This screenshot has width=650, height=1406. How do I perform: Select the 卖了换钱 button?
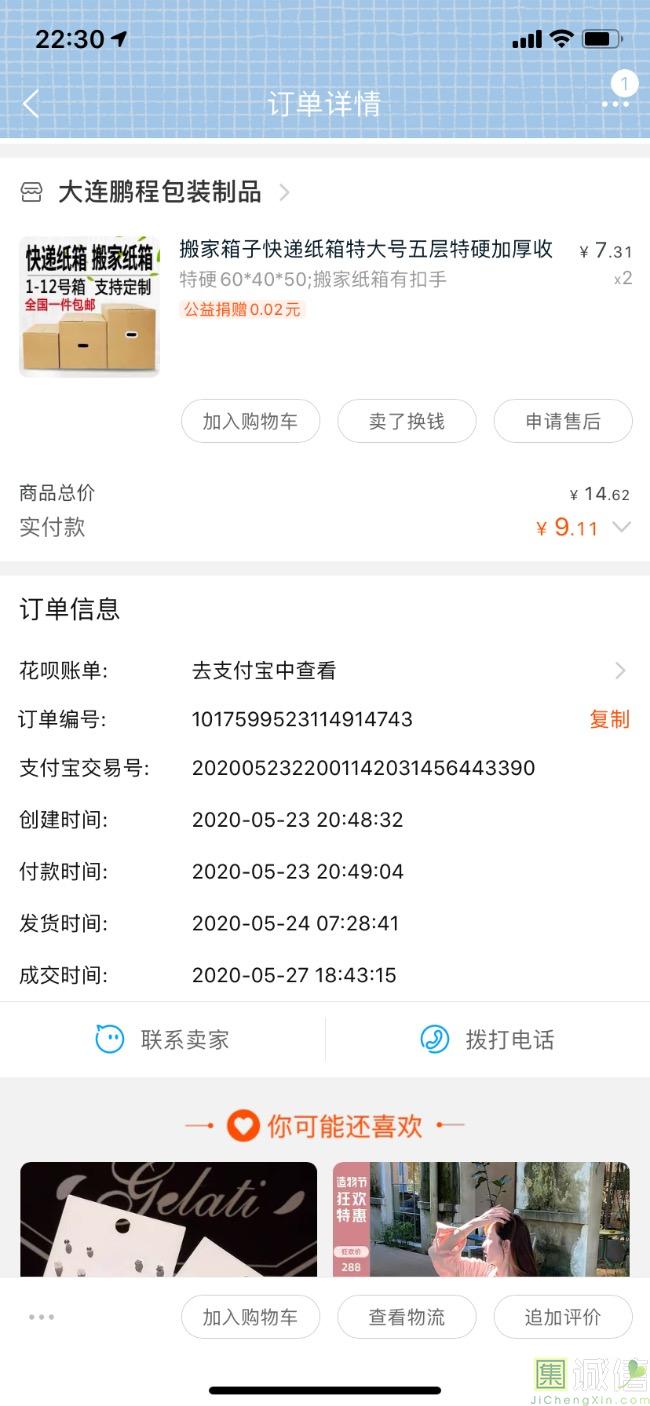pyautogui.click(x=406, y=421)
